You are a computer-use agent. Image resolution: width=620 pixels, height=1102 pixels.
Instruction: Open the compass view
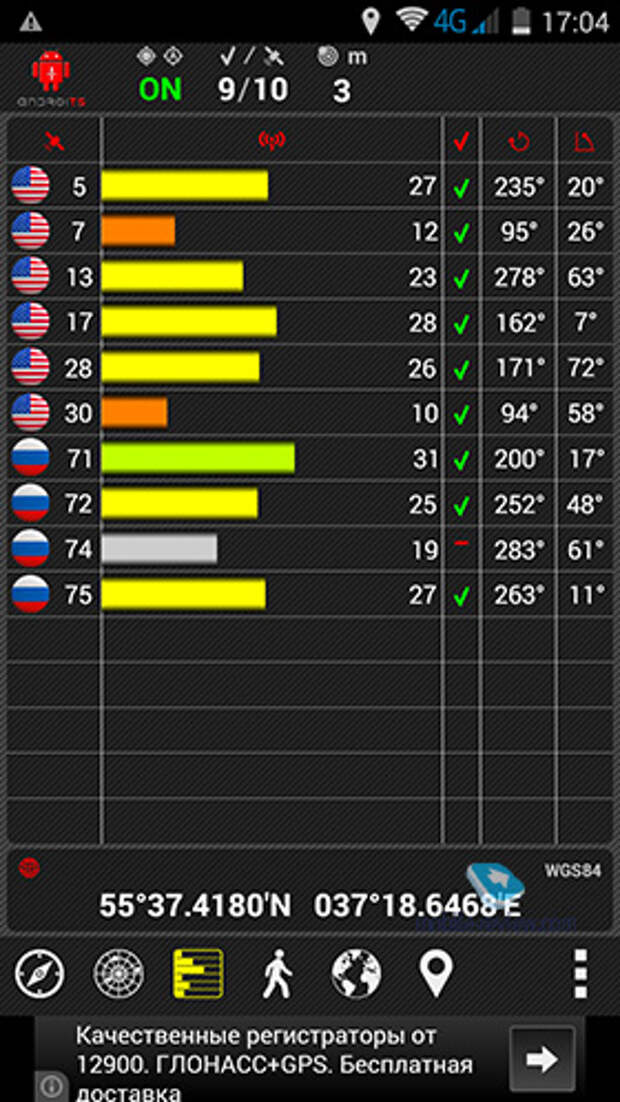tap(40, 973)
